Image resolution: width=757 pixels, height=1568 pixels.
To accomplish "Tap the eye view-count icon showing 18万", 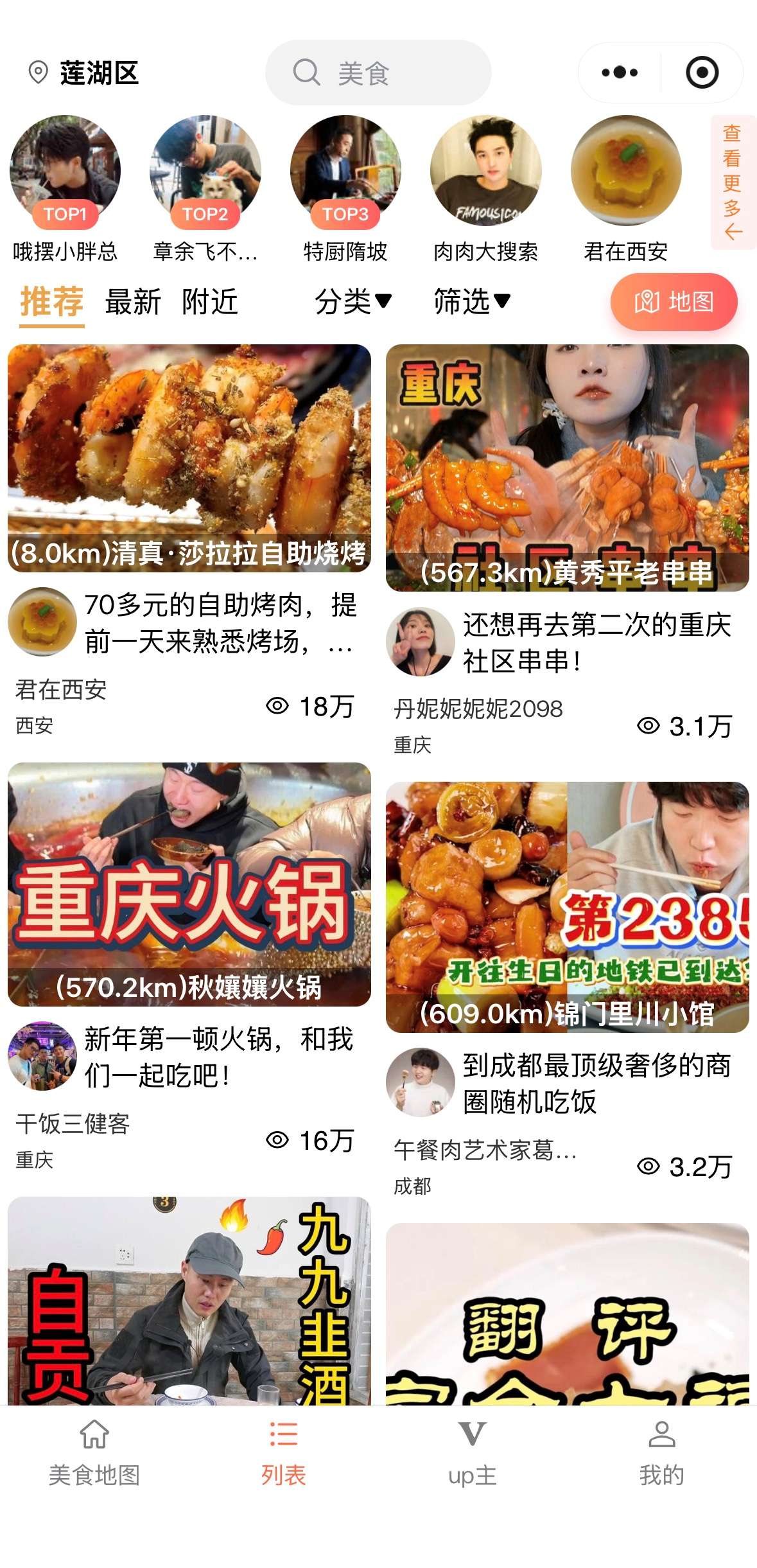I will click(277, 707).
